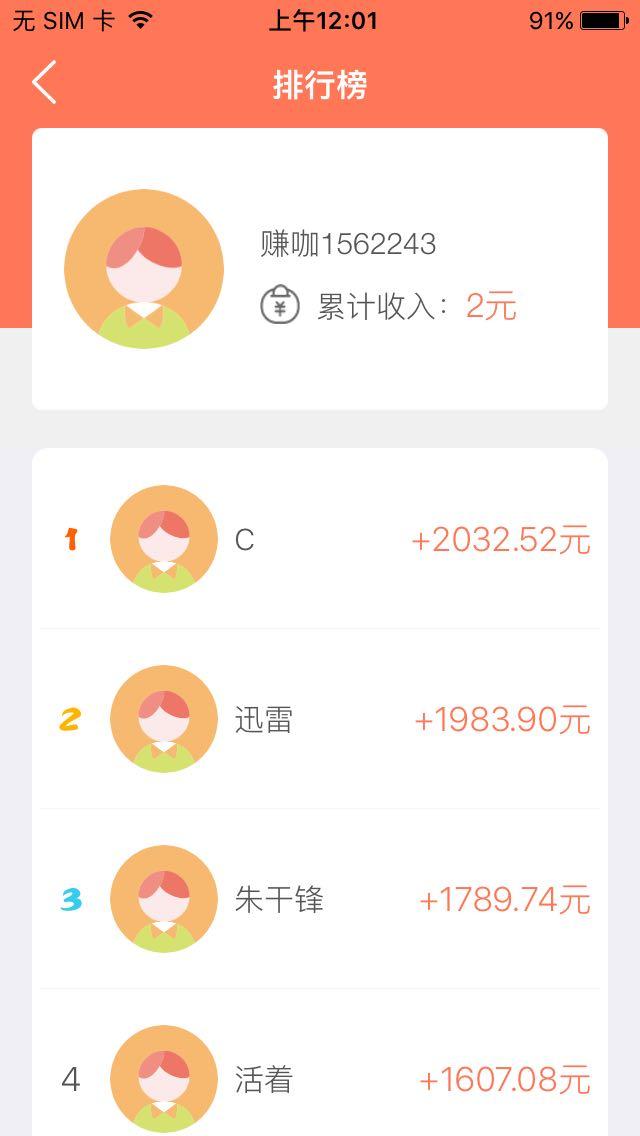View 迅雷's ranking entry
Image resolution: width=640 pixels, height=1136 pixels.
320,720
